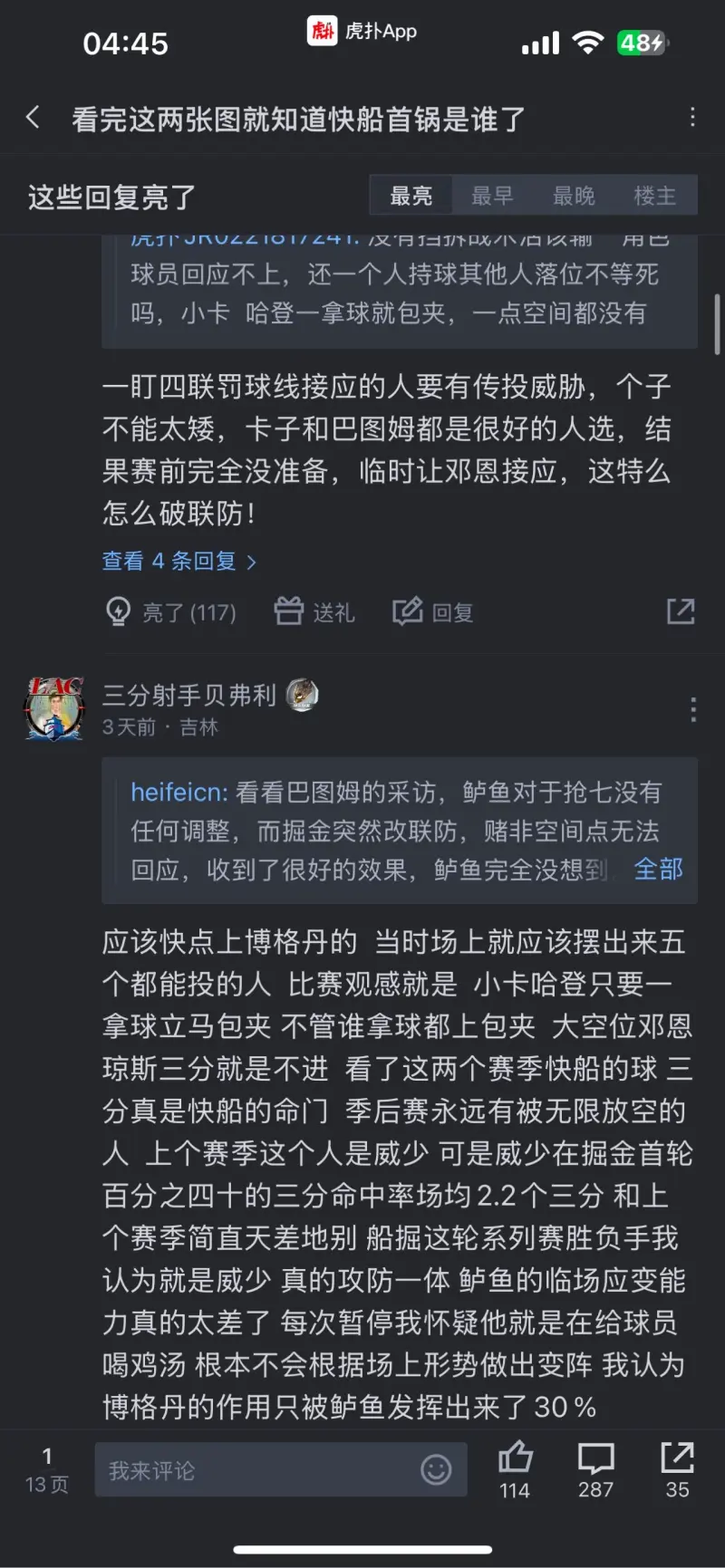Switch to the 最早 sort tab
725x1568 pixels.
coord(492,196)
